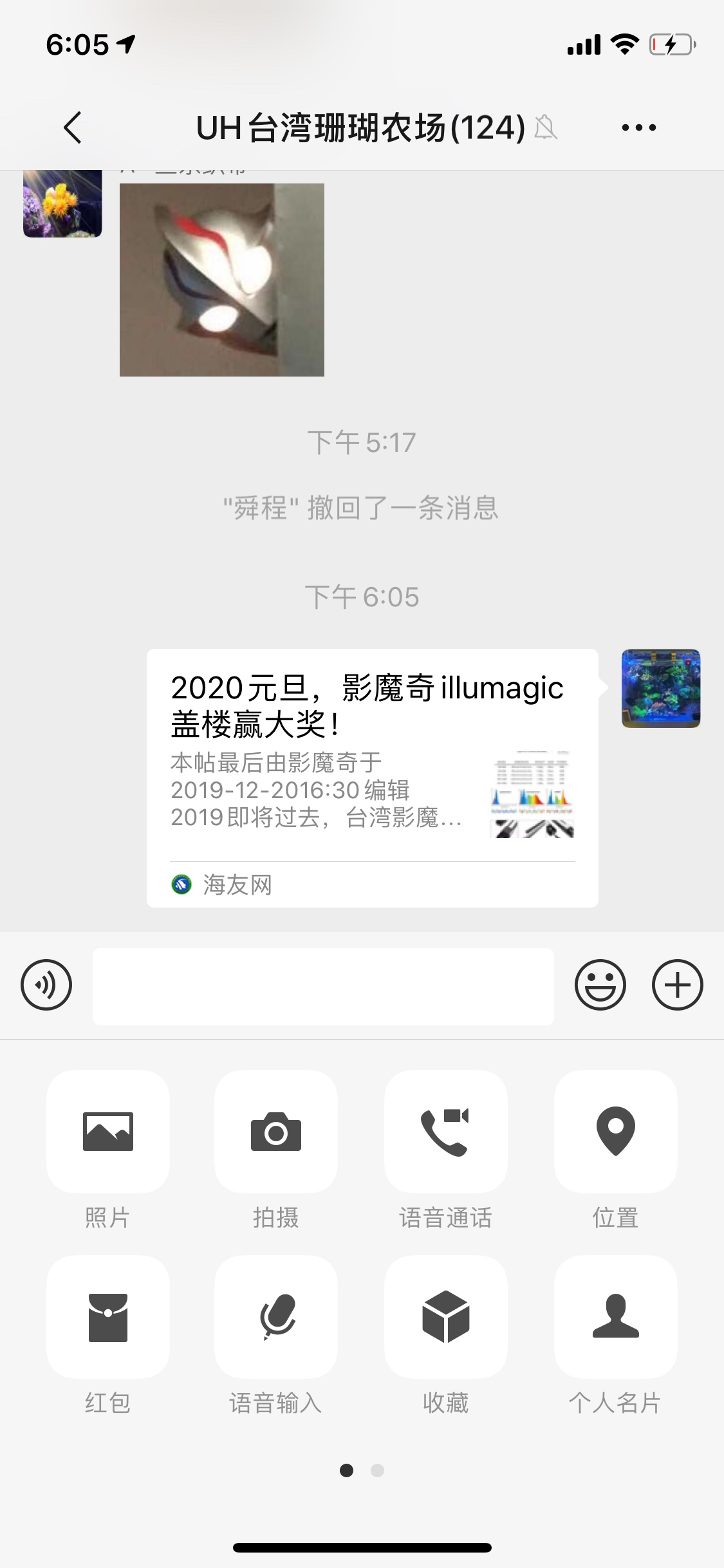
Task: Send a 红包 red packet
Action: 108,1317
